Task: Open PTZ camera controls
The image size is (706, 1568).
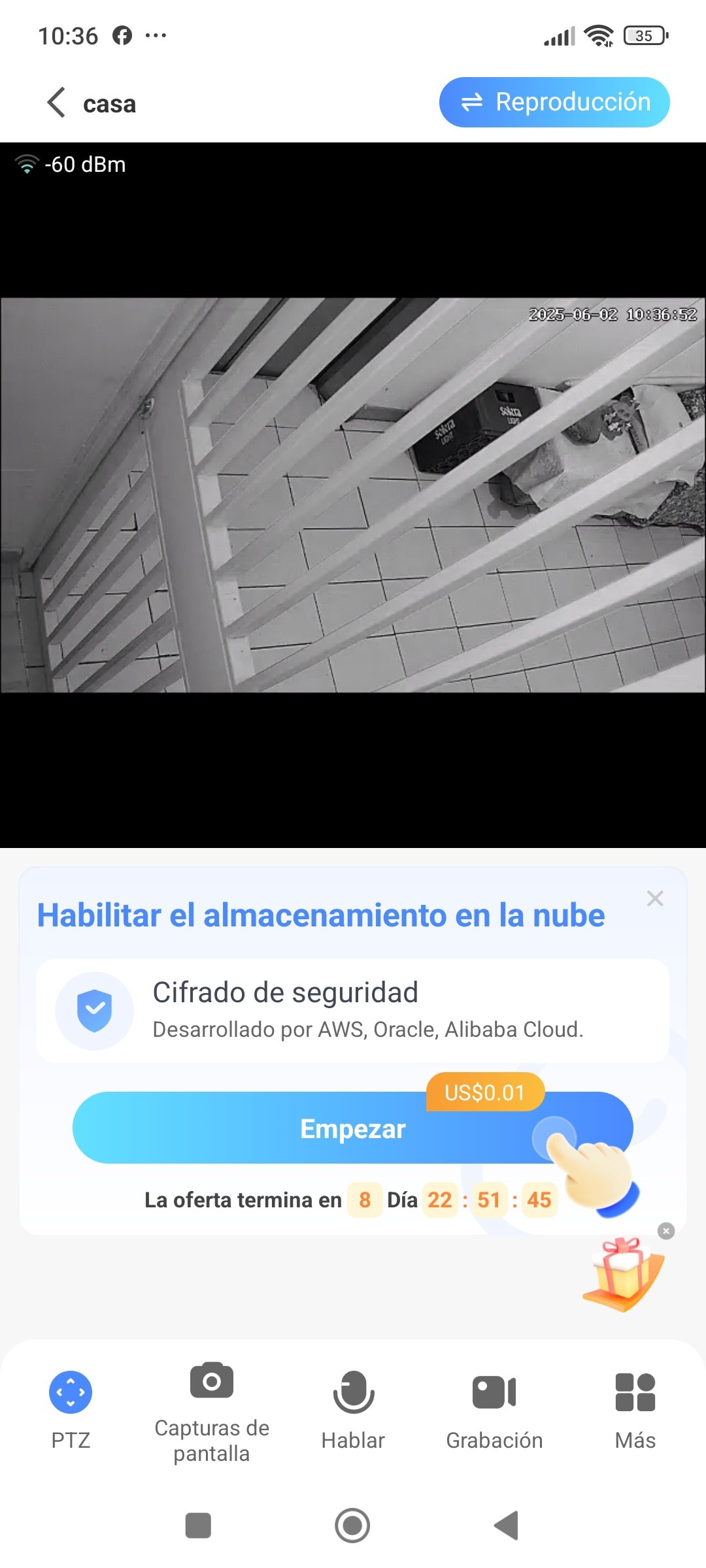Action: pyautogui.click(x=71, y=1405)
